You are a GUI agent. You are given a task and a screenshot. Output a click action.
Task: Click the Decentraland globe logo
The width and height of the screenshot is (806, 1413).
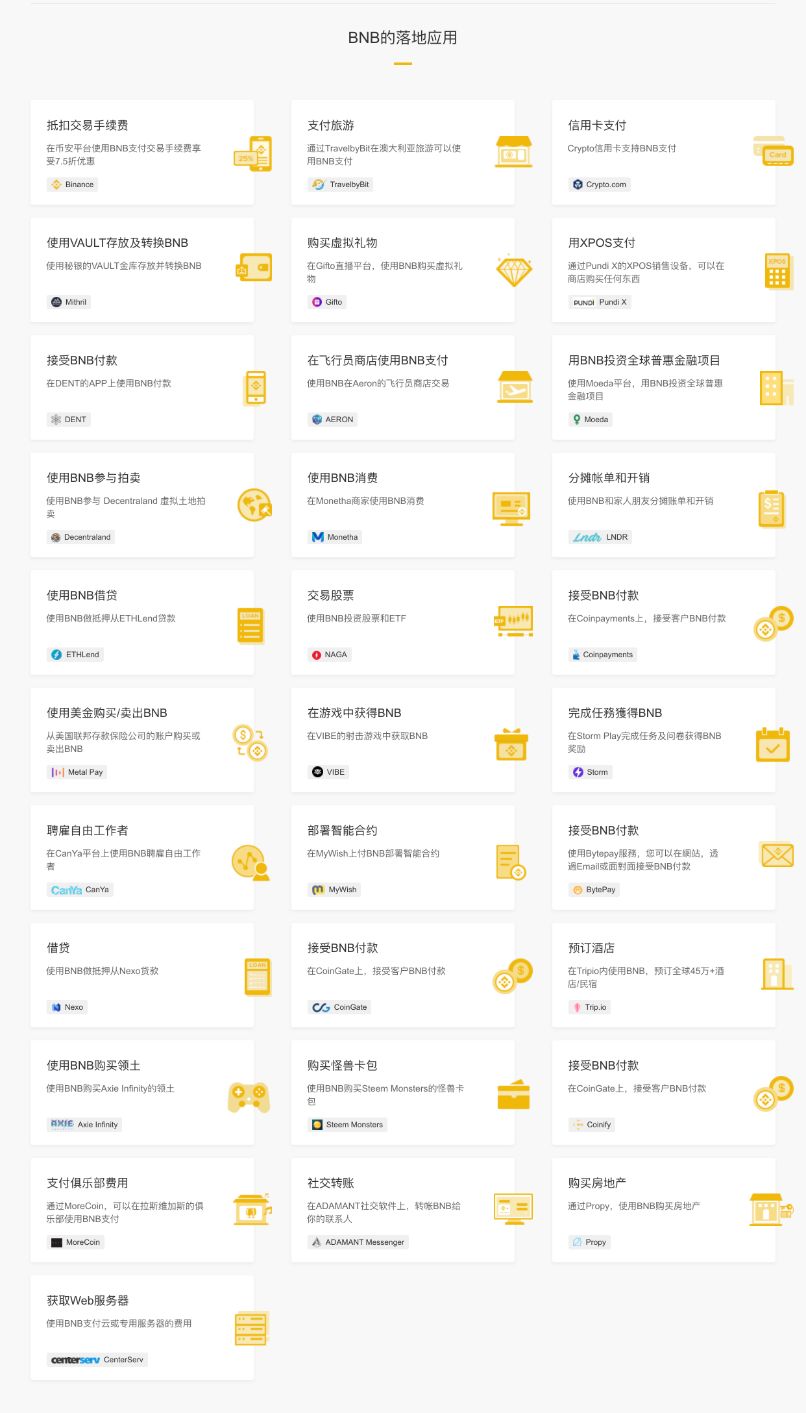57,537
